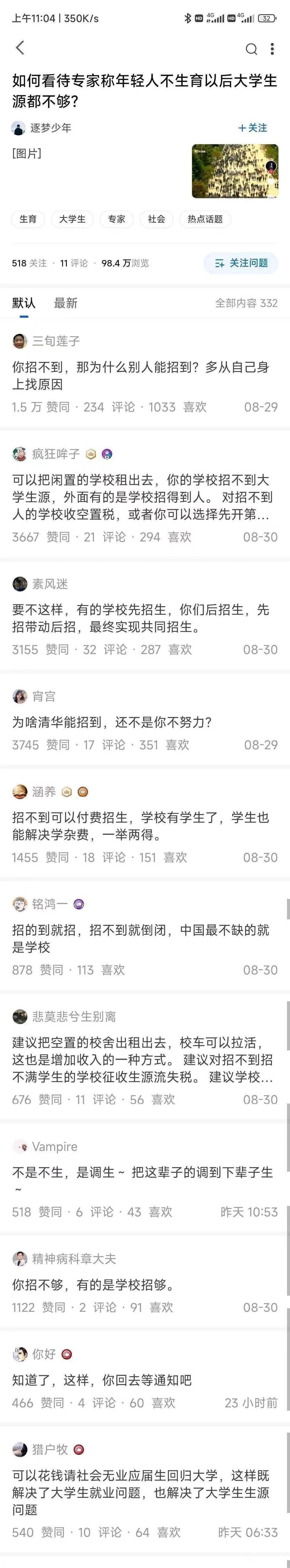Open the three-dot overflow menu

pos(272,49)
